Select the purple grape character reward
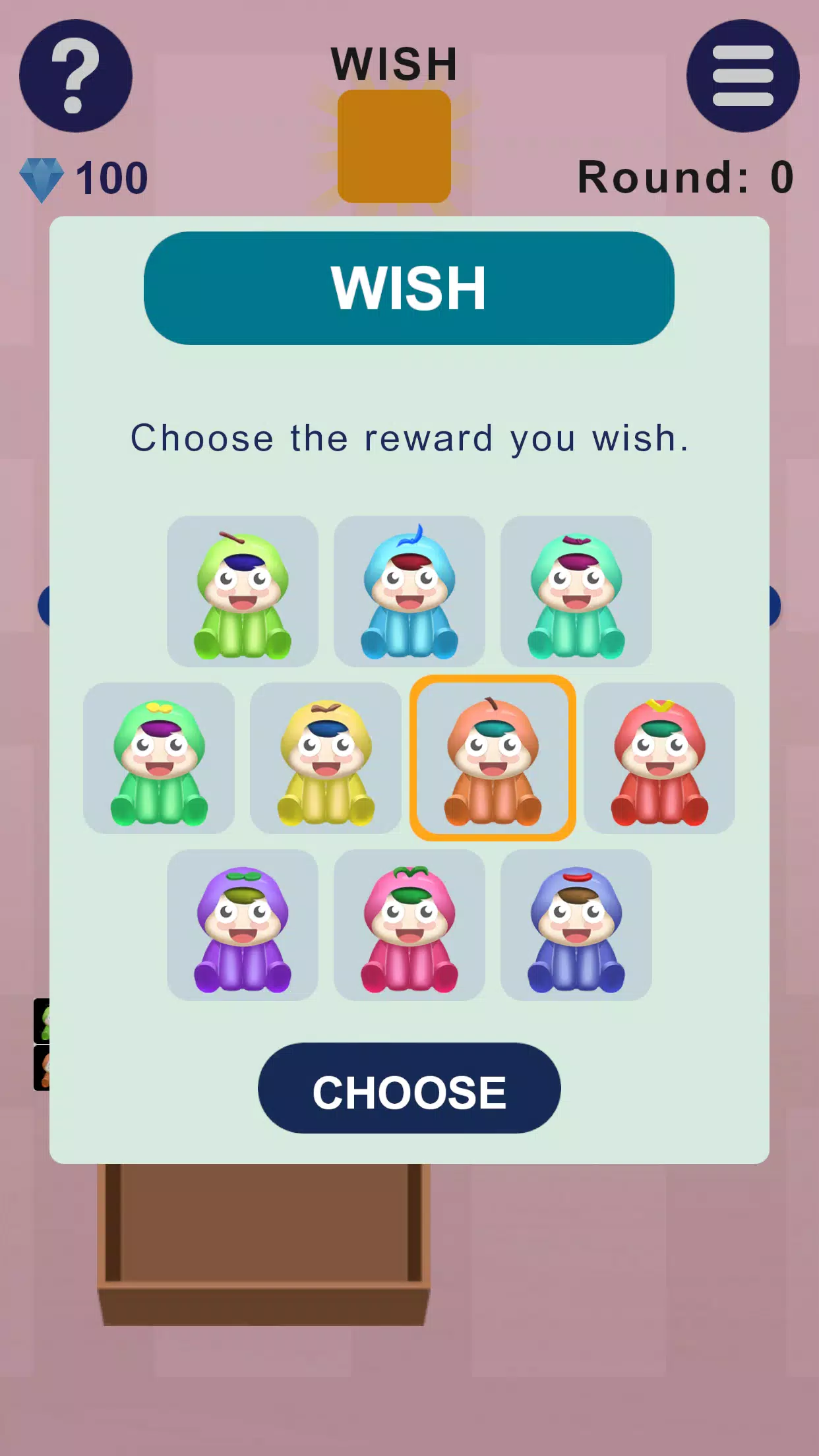The width and height of the screenshot is (819, 1456). pos(244,923)
